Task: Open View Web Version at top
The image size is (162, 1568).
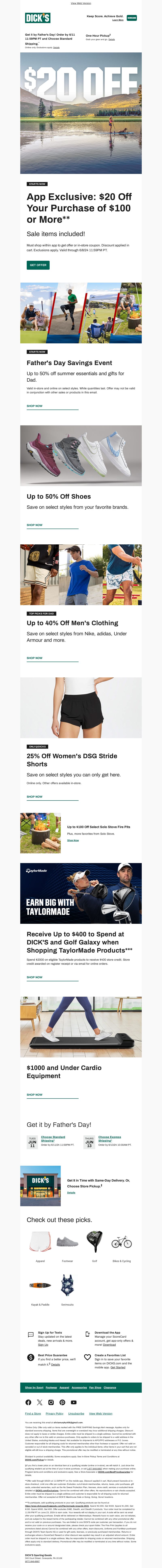Action: point(81,3)
